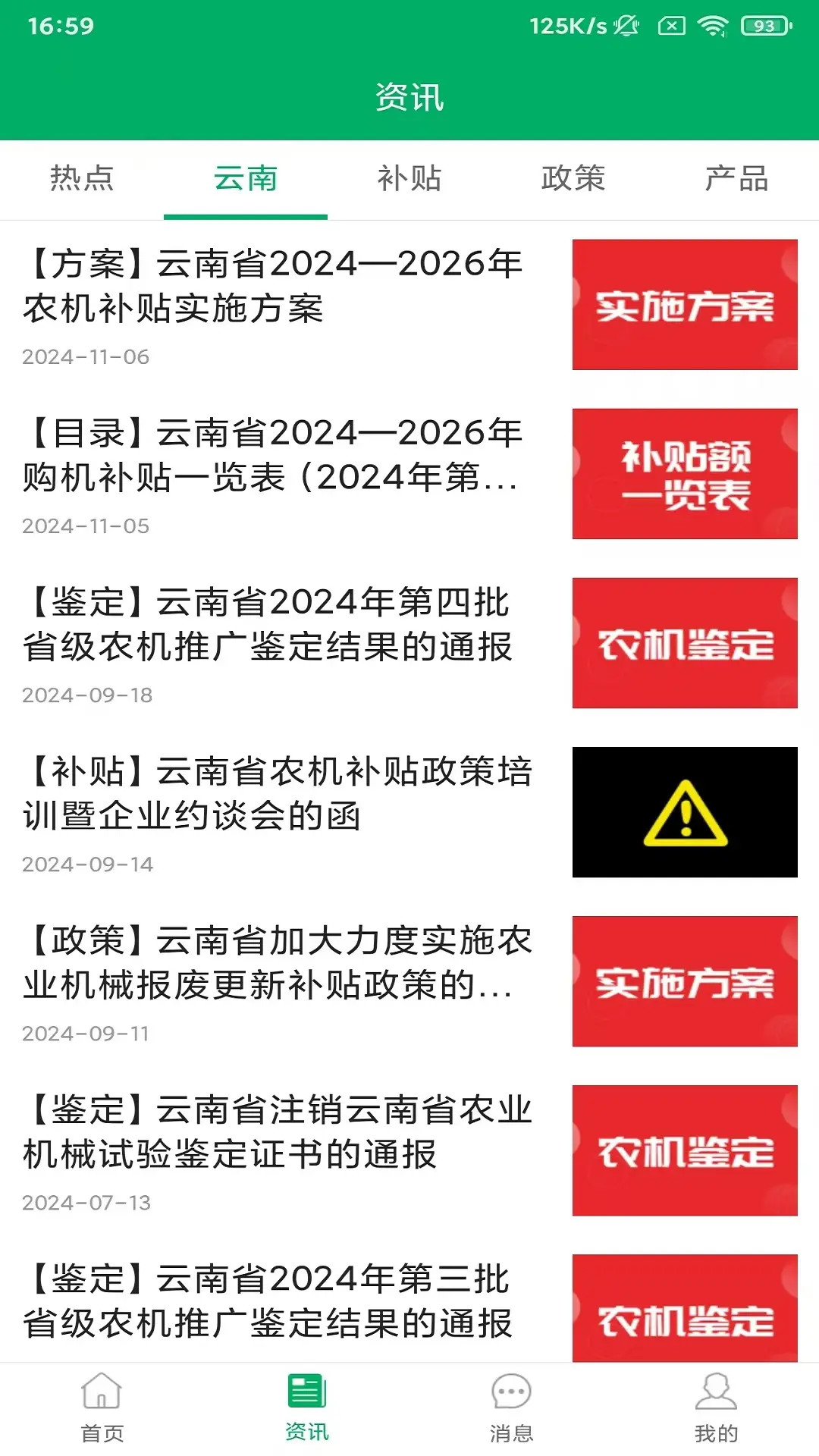
Task: Open the 云南省2024—2026年农机补贴实施方案 article
Action: coord(273,287)
